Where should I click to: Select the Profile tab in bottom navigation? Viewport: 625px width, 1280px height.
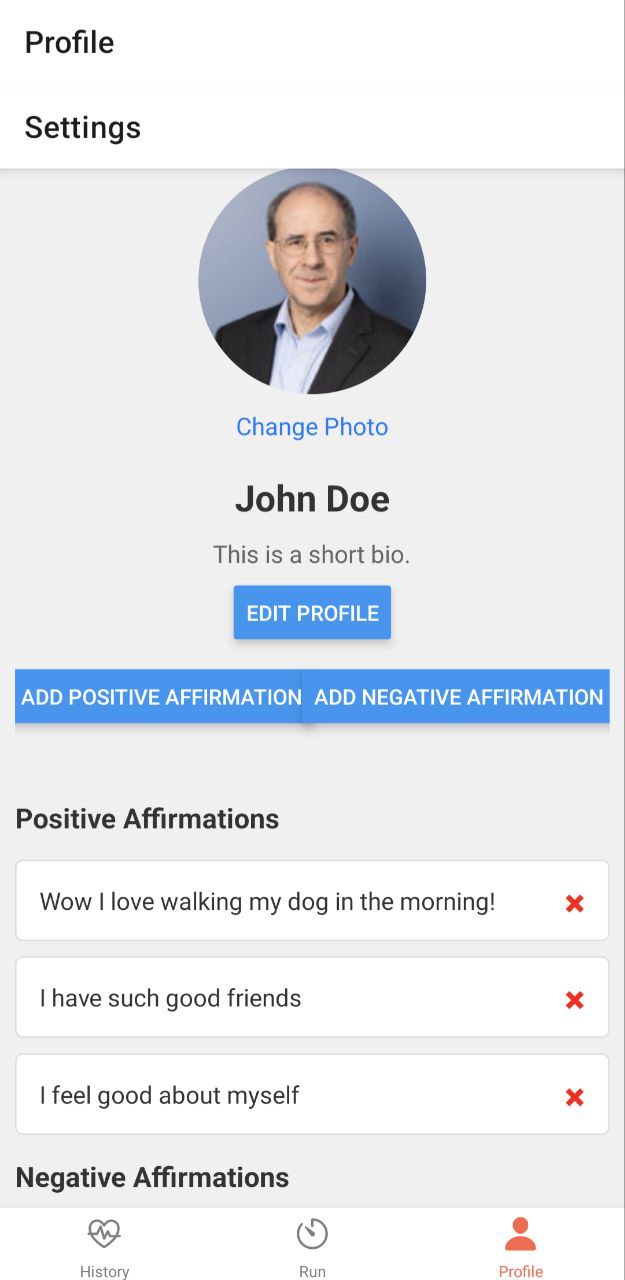click(x=520, y=1245)
